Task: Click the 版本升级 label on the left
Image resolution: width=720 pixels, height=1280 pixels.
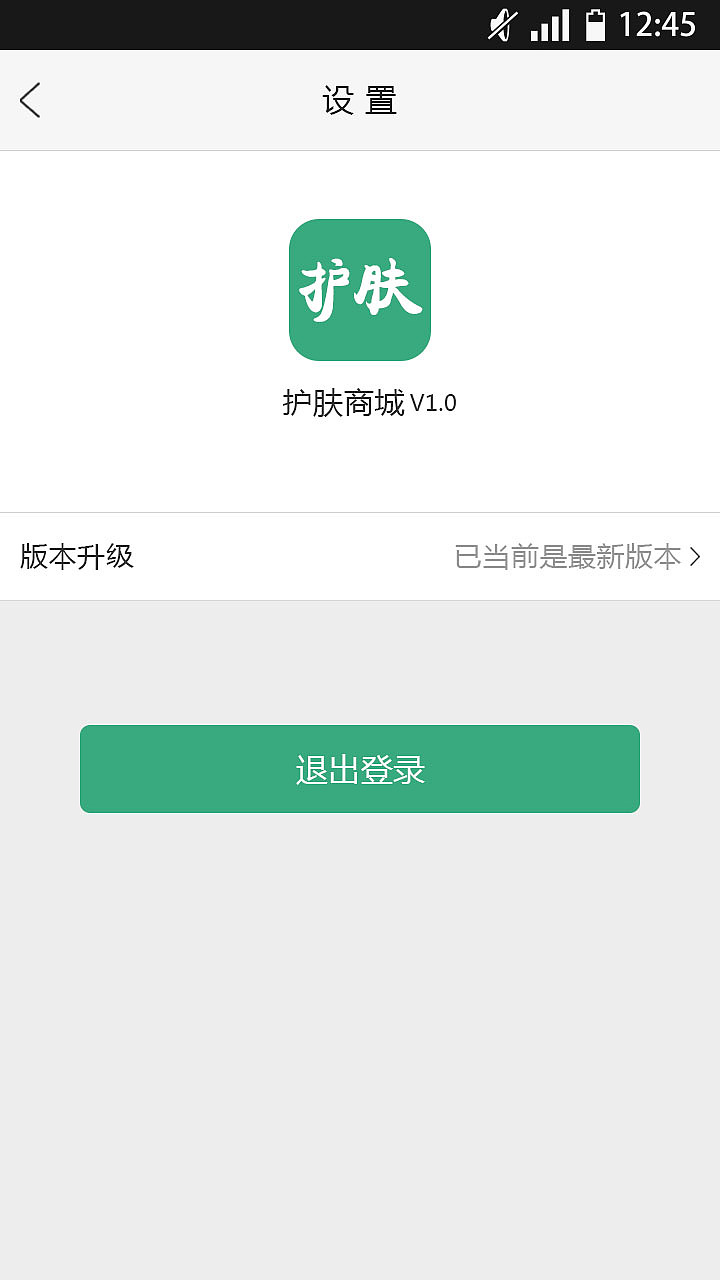Action: point(75,557)
